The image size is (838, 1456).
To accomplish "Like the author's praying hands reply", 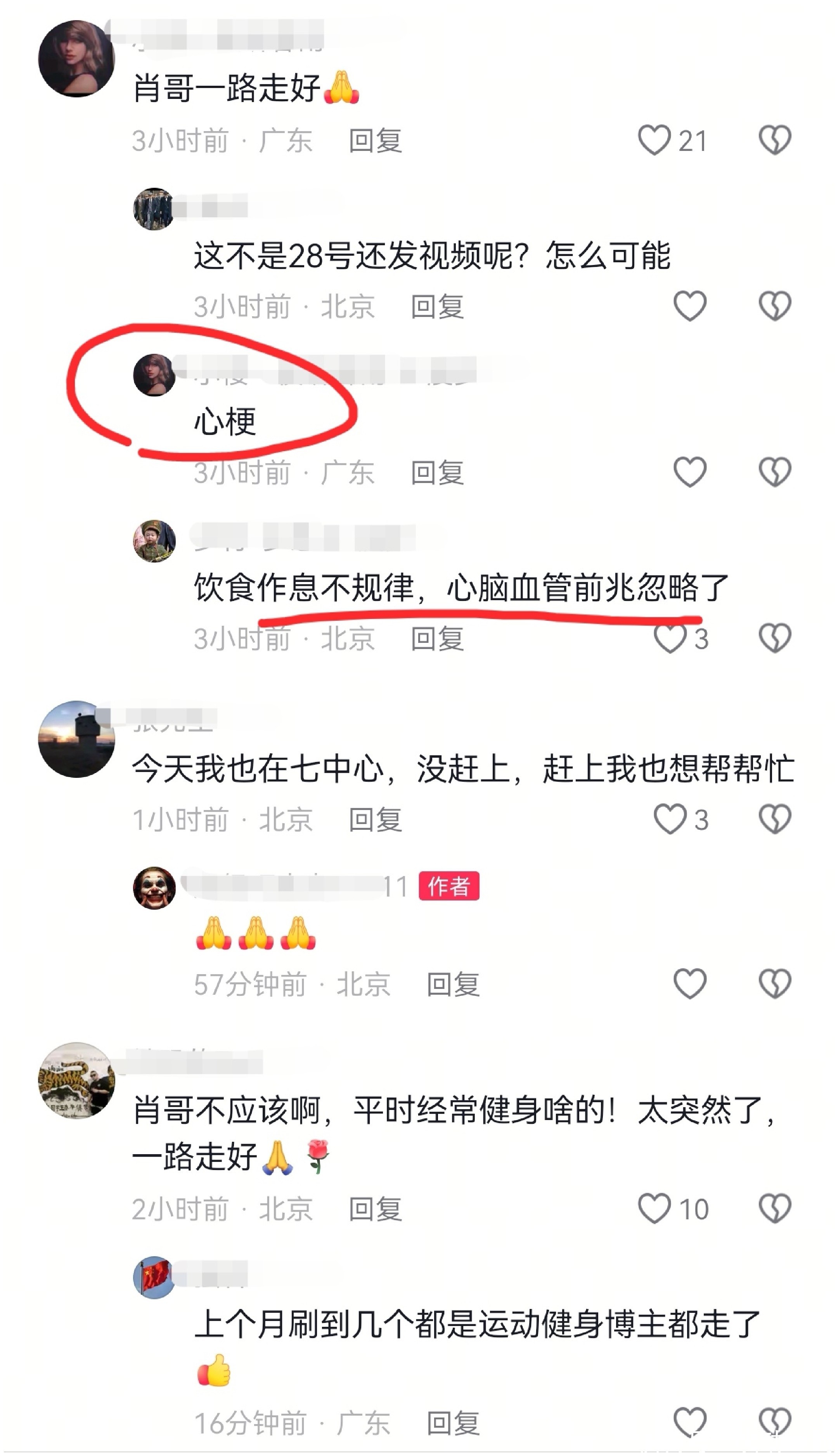I will pos(689,983).
